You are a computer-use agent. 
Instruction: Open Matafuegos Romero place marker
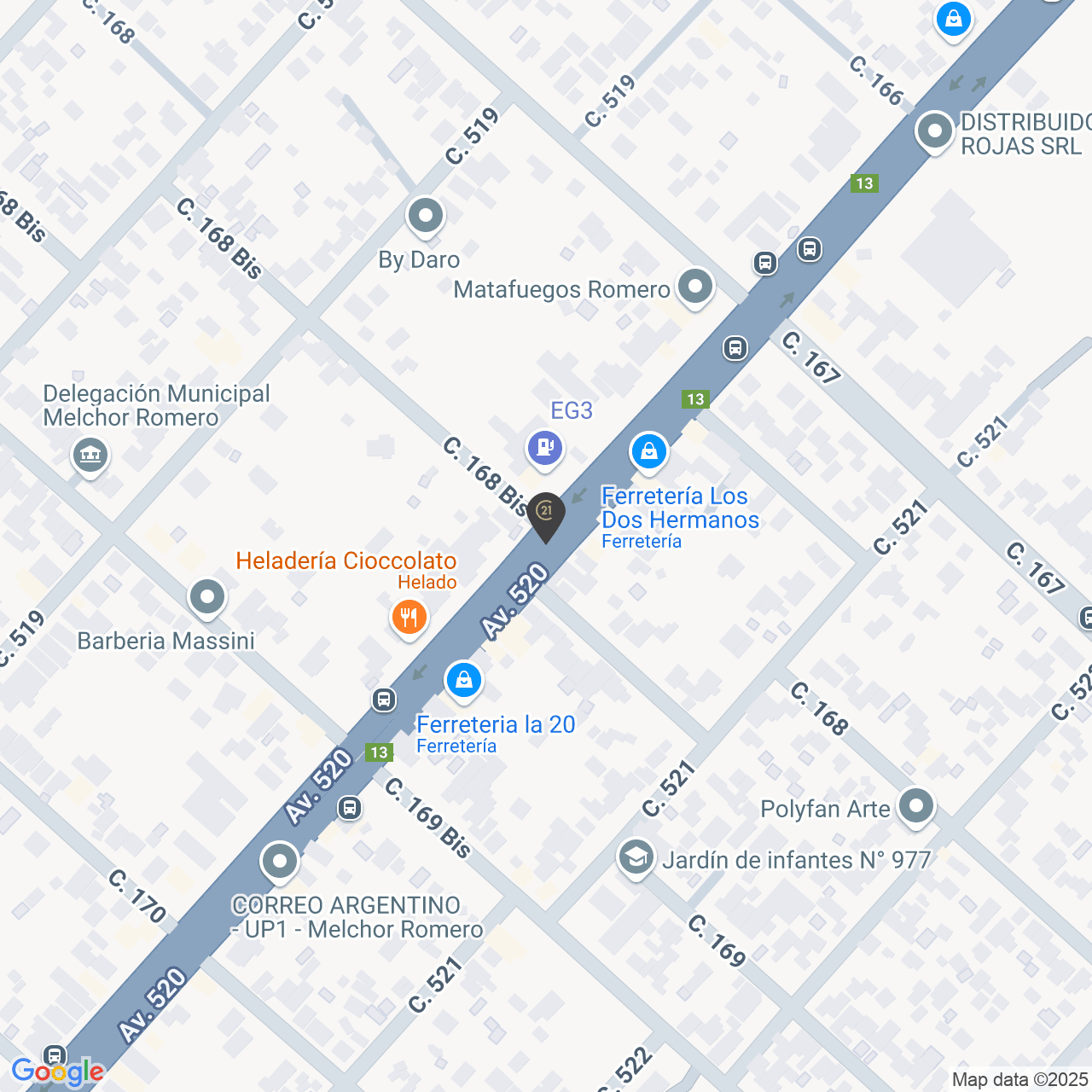695,287
